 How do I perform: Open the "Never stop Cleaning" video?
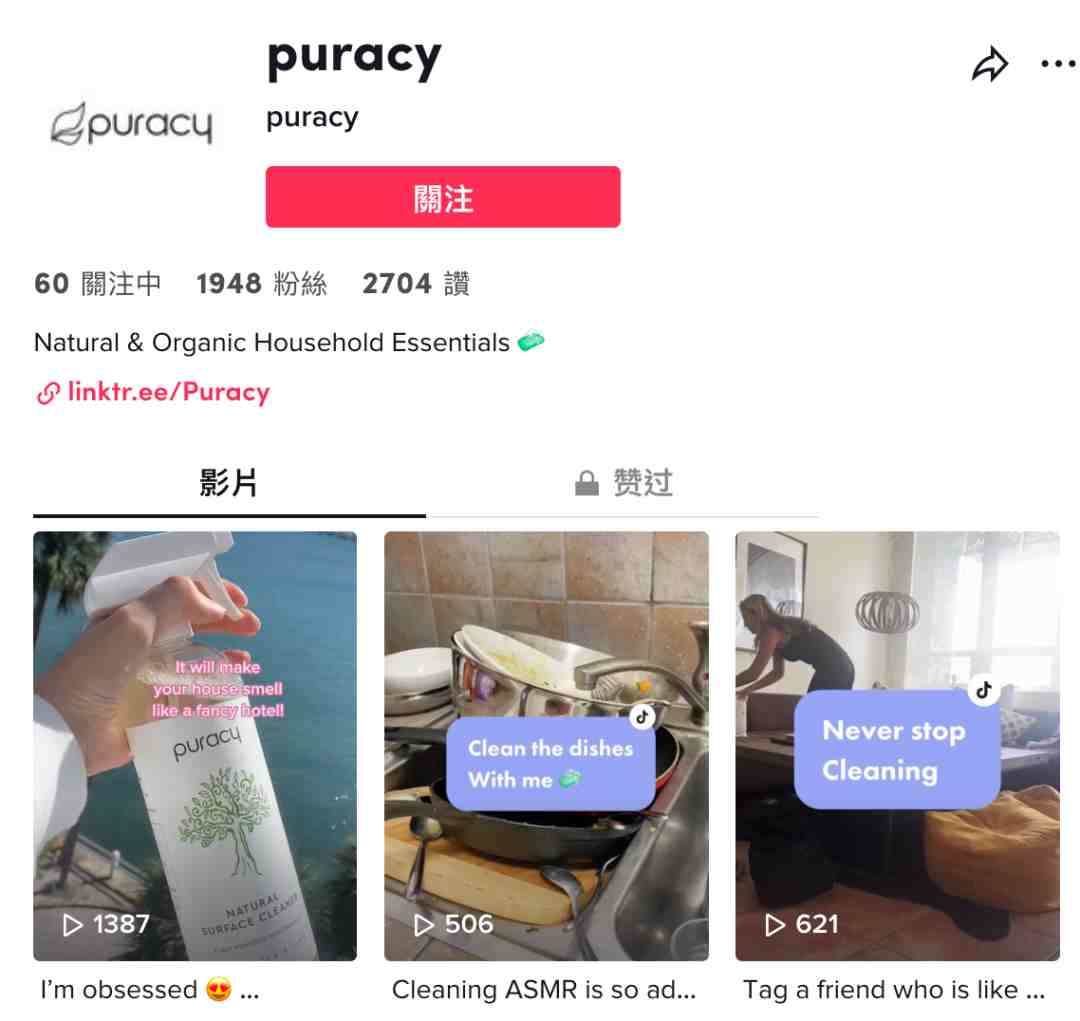click(897, 745)
